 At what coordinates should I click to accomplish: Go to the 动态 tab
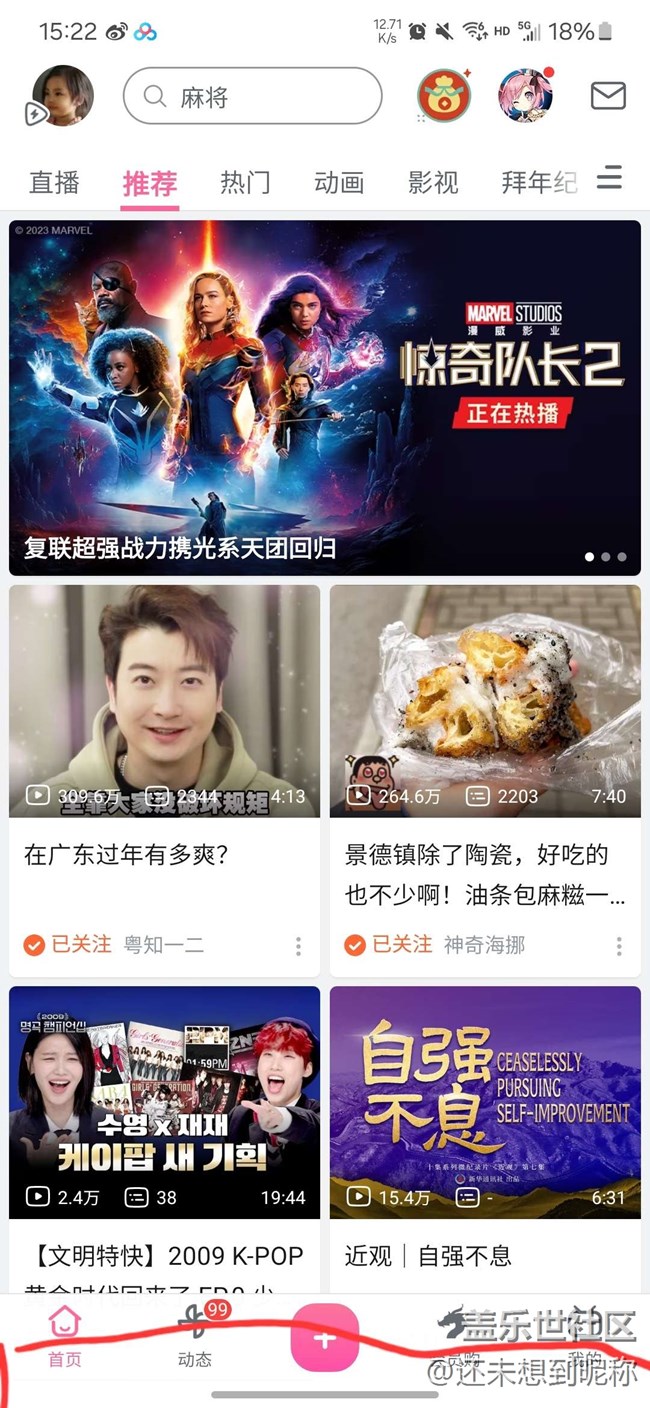coord(195,1336)
